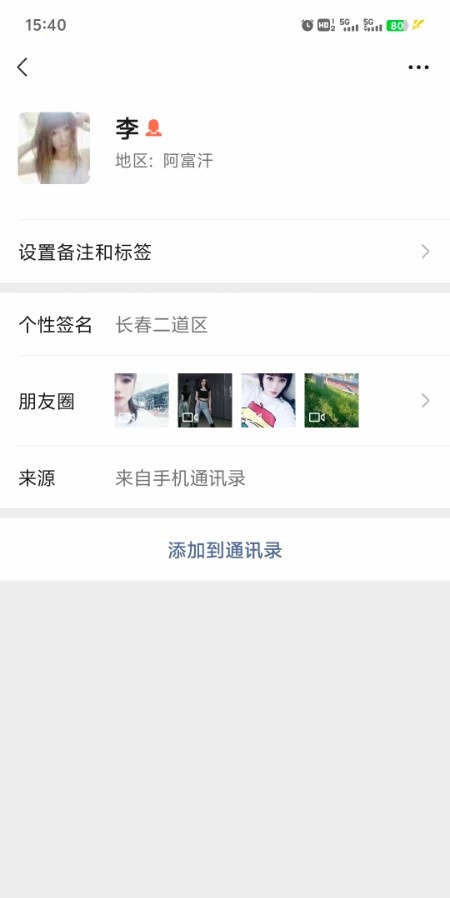Viewport: 450px width, 898px height.
Task: Go back using the top-left arrow
Action: click(x=22, y=68)
